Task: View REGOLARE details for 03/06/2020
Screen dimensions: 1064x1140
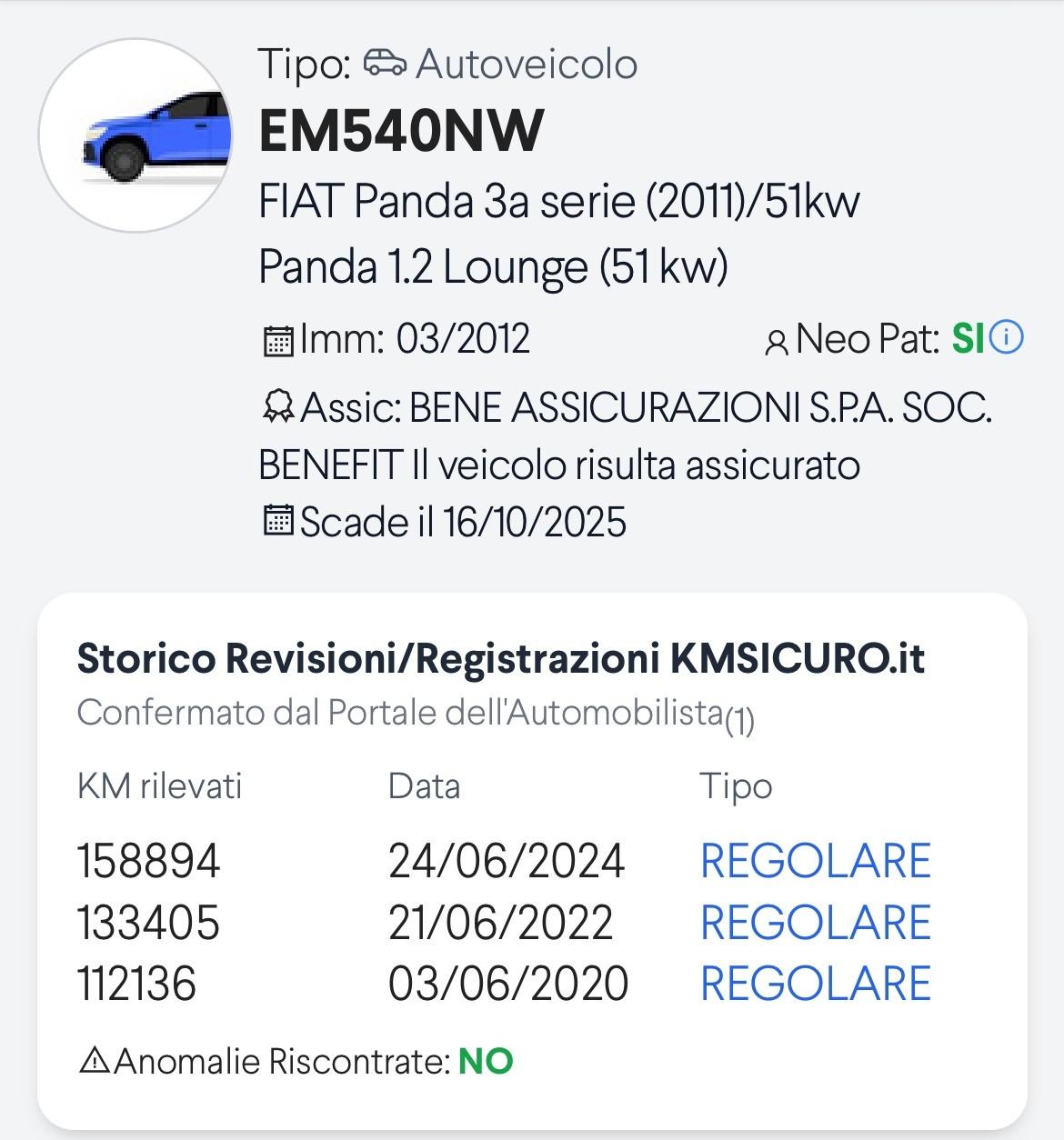Action: click(815, 984)
